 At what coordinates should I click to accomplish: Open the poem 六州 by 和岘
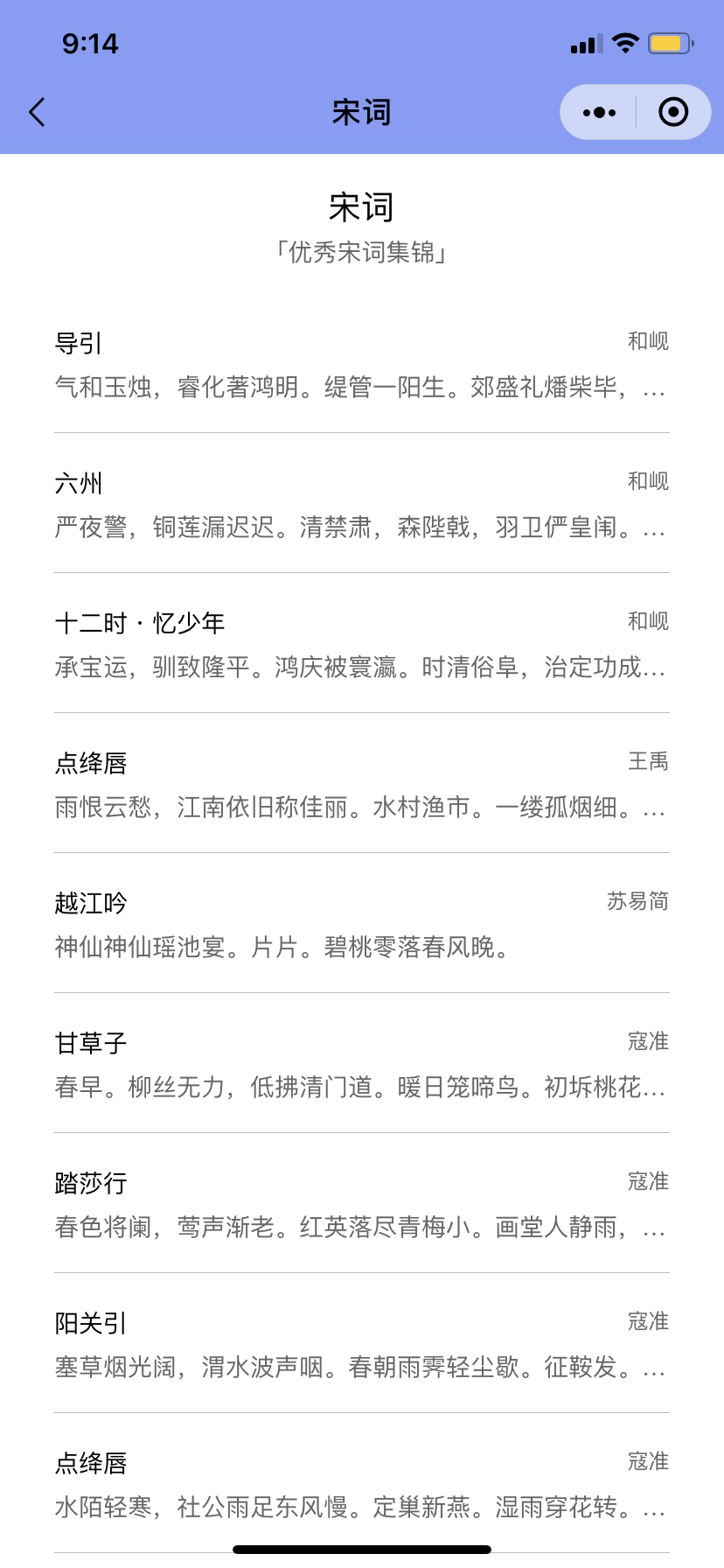[x=361, y=505]
